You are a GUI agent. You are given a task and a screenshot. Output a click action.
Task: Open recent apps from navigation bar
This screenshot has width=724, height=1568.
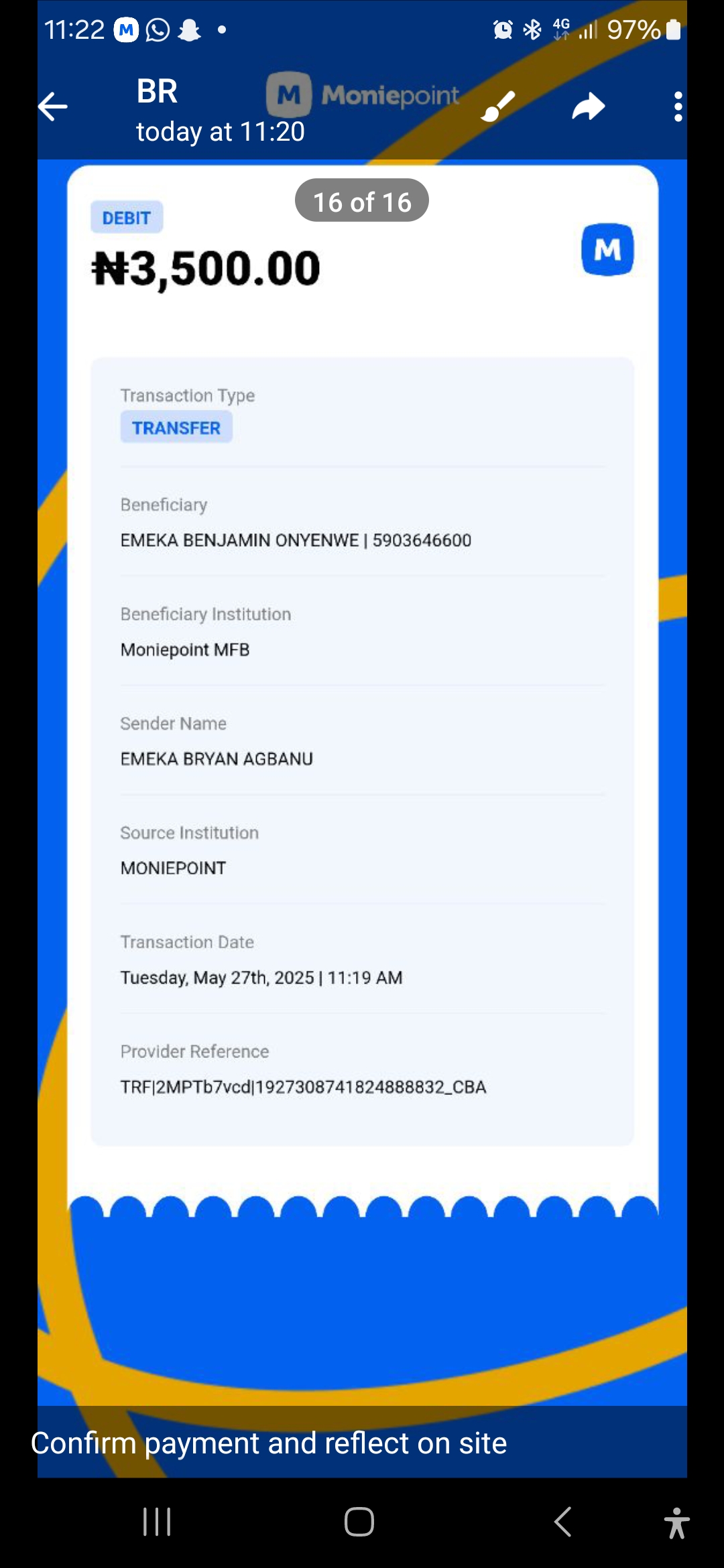pos(158,1522)
